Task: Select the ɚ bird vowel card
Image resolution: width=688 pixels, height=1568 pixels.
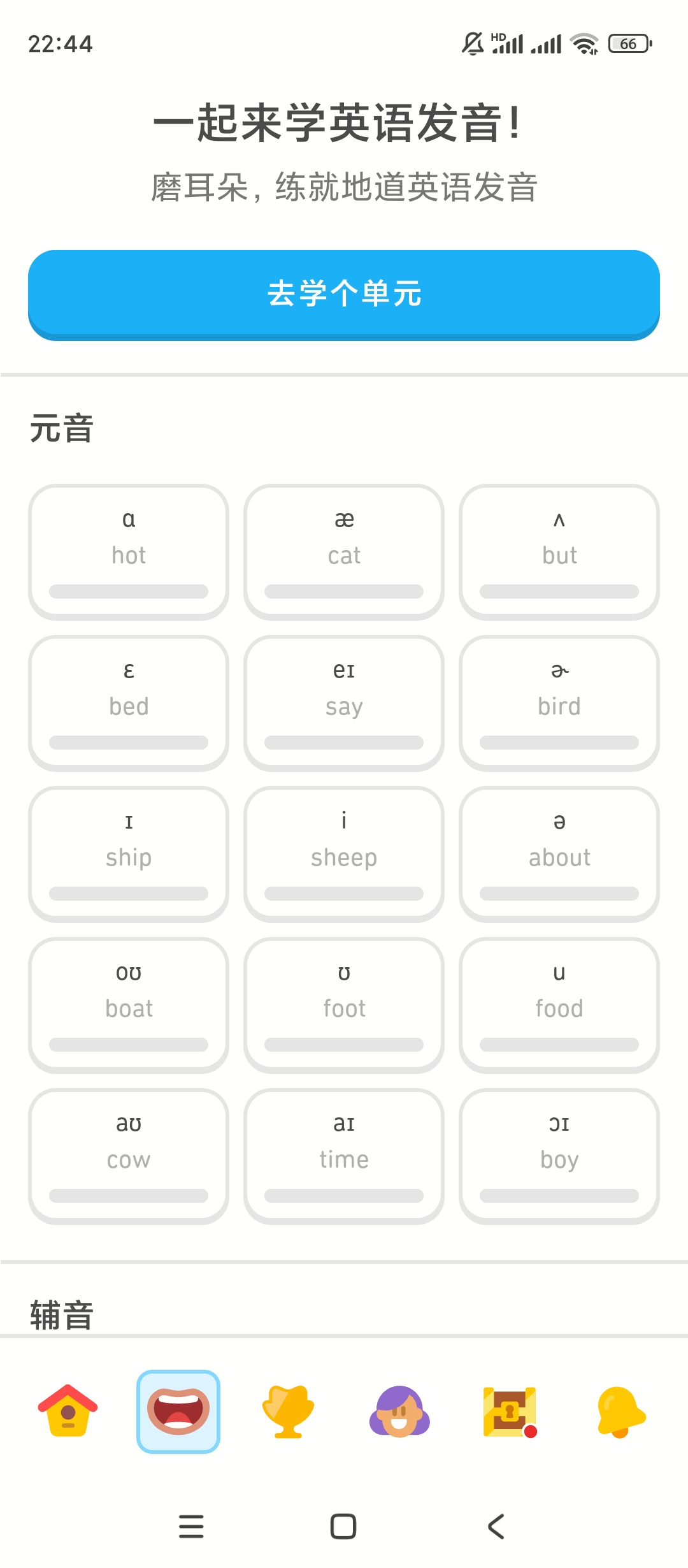Action: pyautogui.click(x=559, y=702)
